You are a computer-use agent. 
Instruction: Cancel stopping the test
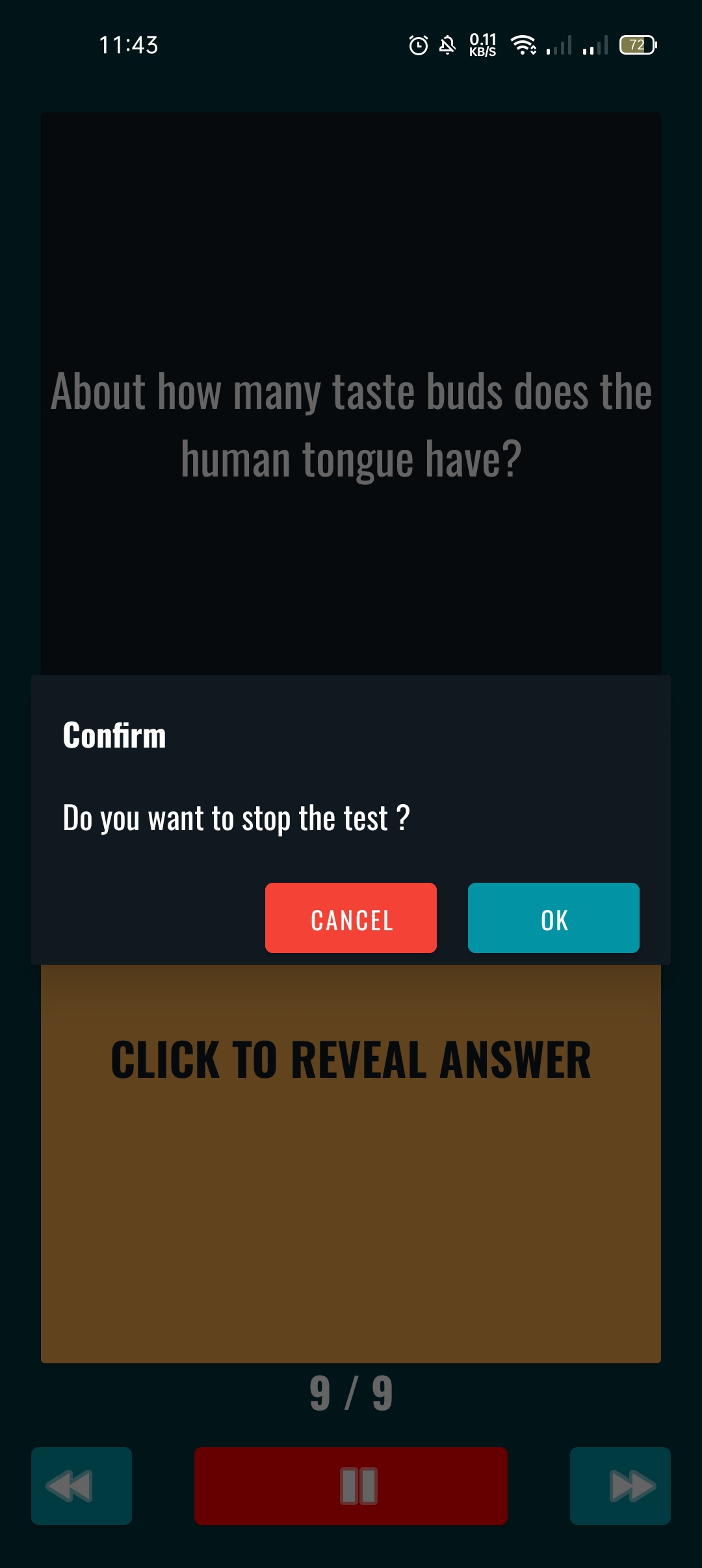(x=351, y=918)
